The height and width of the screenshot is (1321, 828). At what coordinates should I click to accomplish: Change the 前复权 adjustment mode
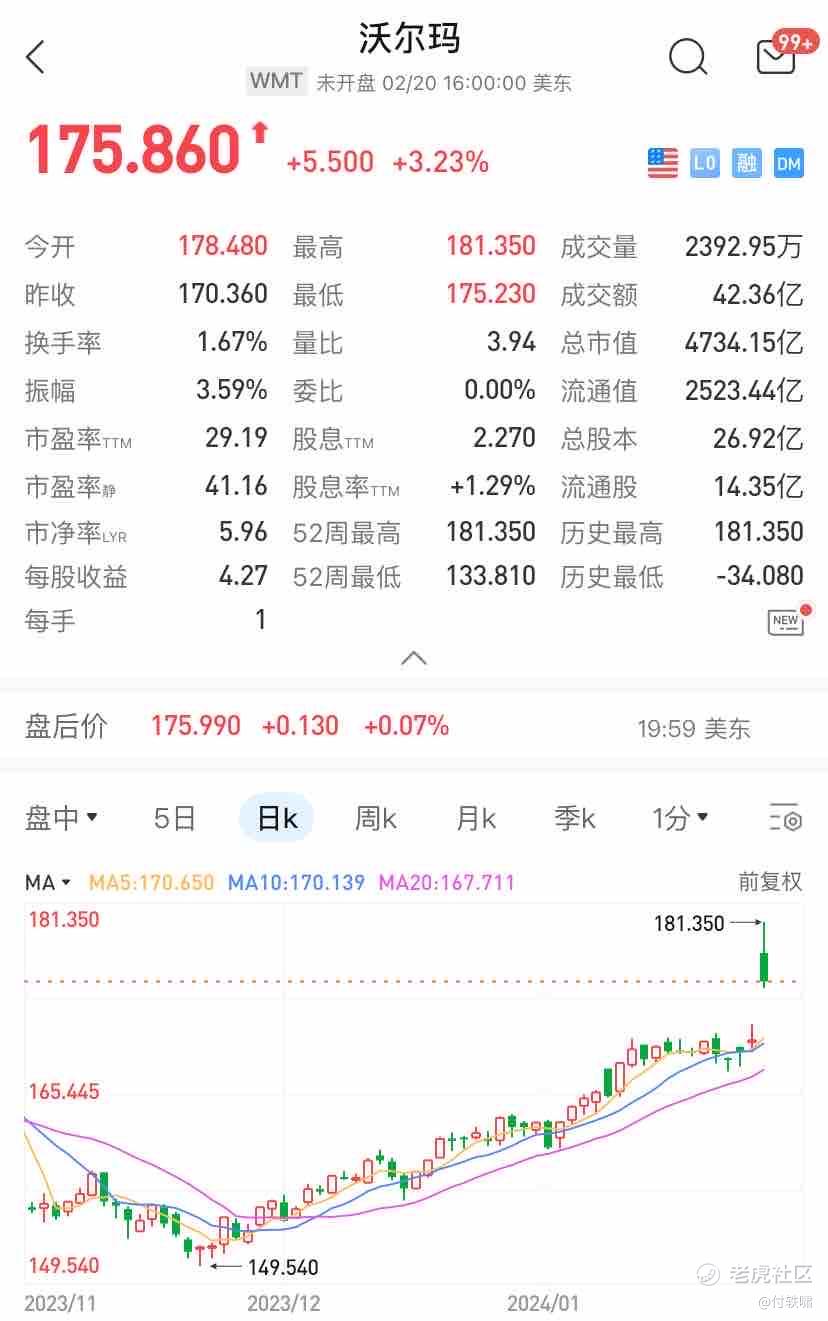[x=770, y=882]
